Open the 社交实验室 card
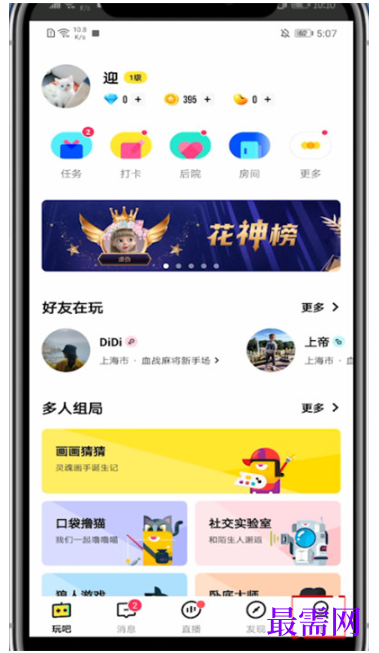Viewport: 379px width, 653px height. (268, 533)
